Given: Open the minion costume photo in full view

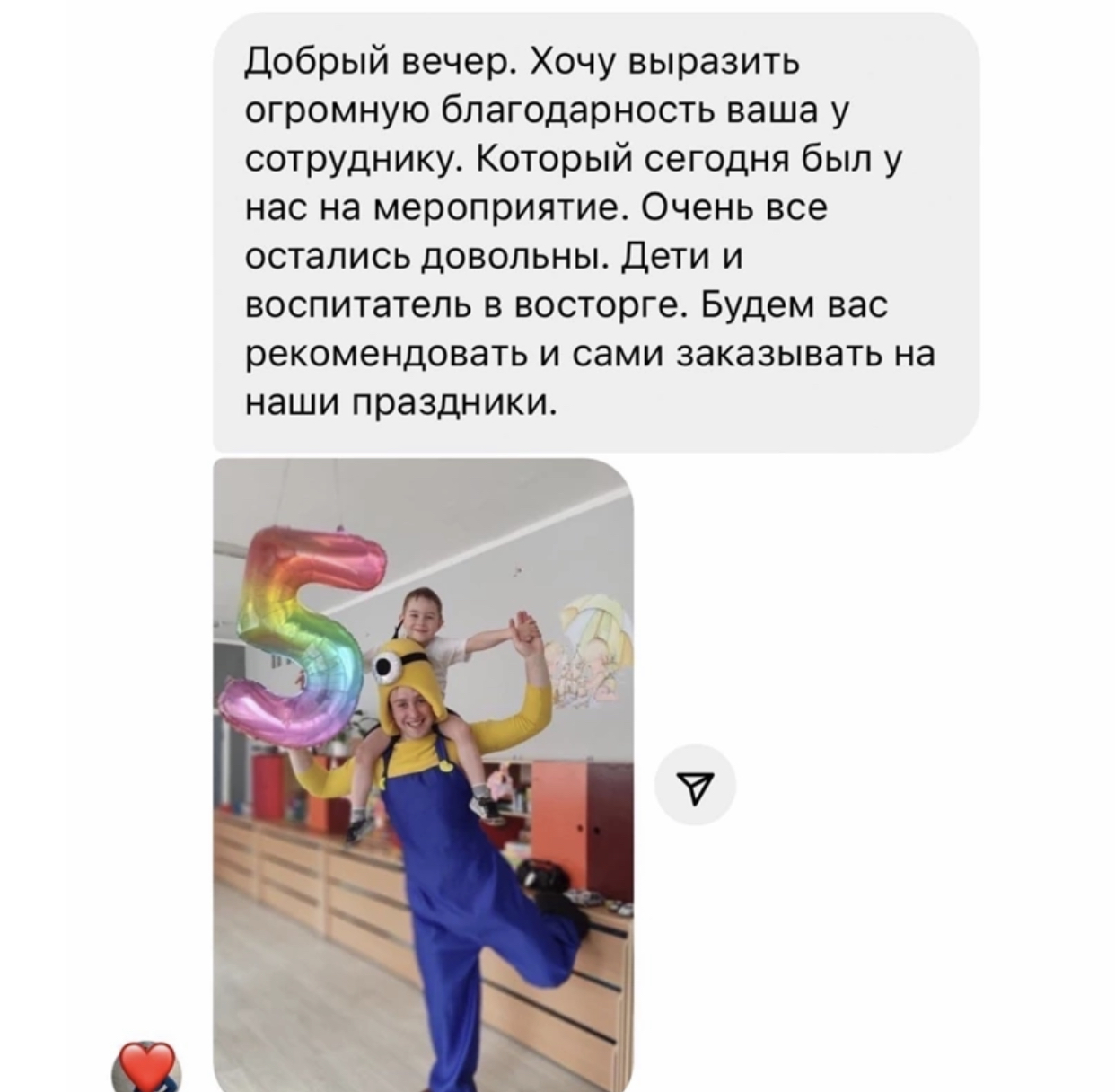Looking at the screenshot, I should tap(423, 772).
